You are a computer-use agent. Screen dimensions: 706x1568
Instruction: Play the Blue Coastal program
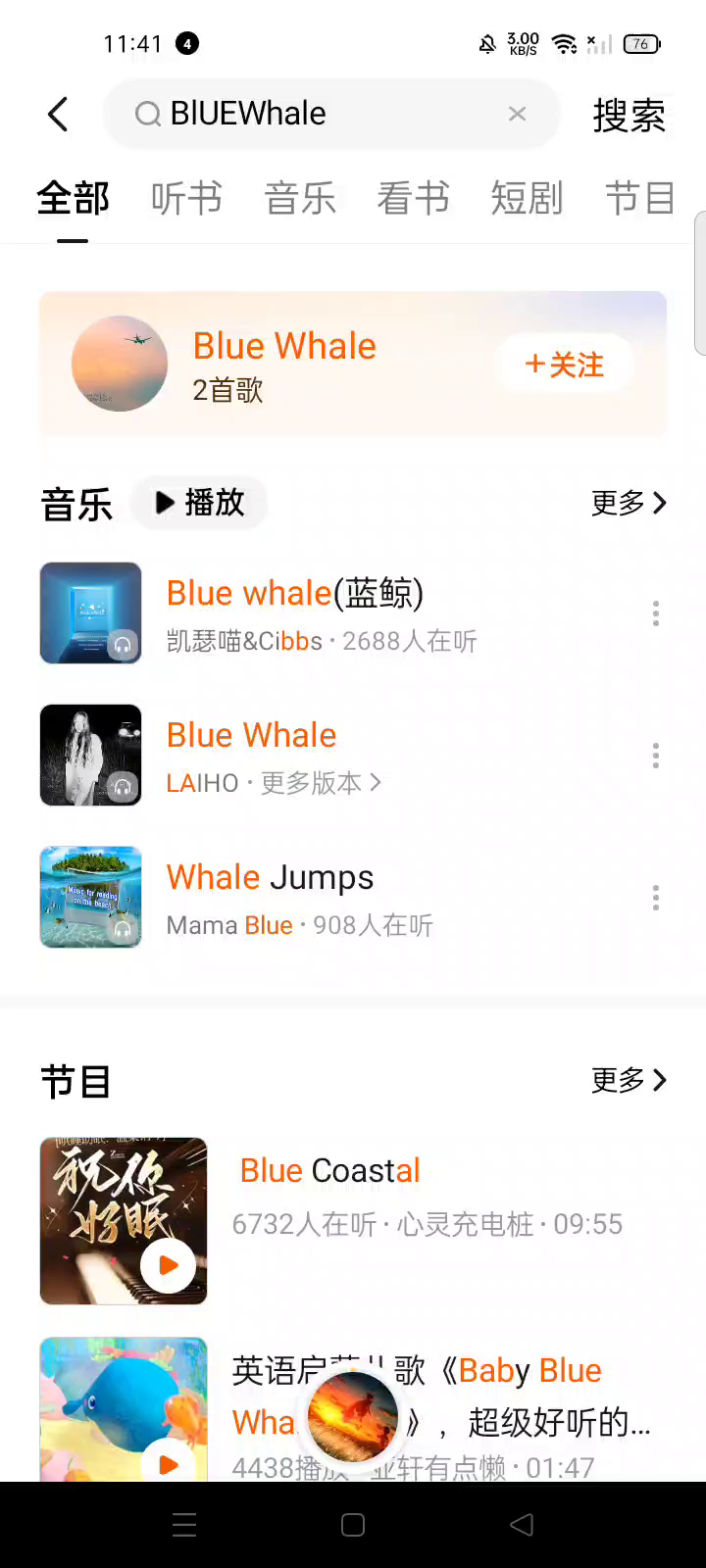[x=168, y=1264]
